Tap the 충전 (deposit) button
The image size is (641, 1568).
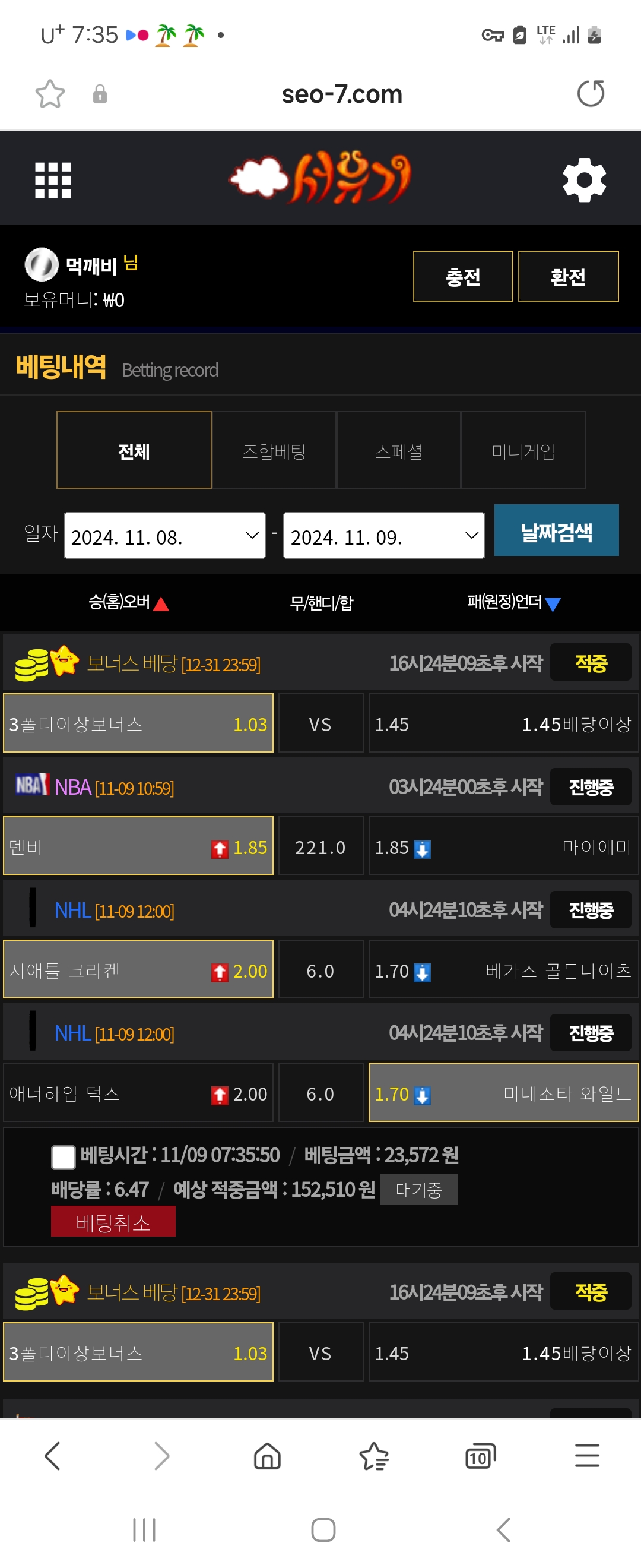click(x=463, y=276)
